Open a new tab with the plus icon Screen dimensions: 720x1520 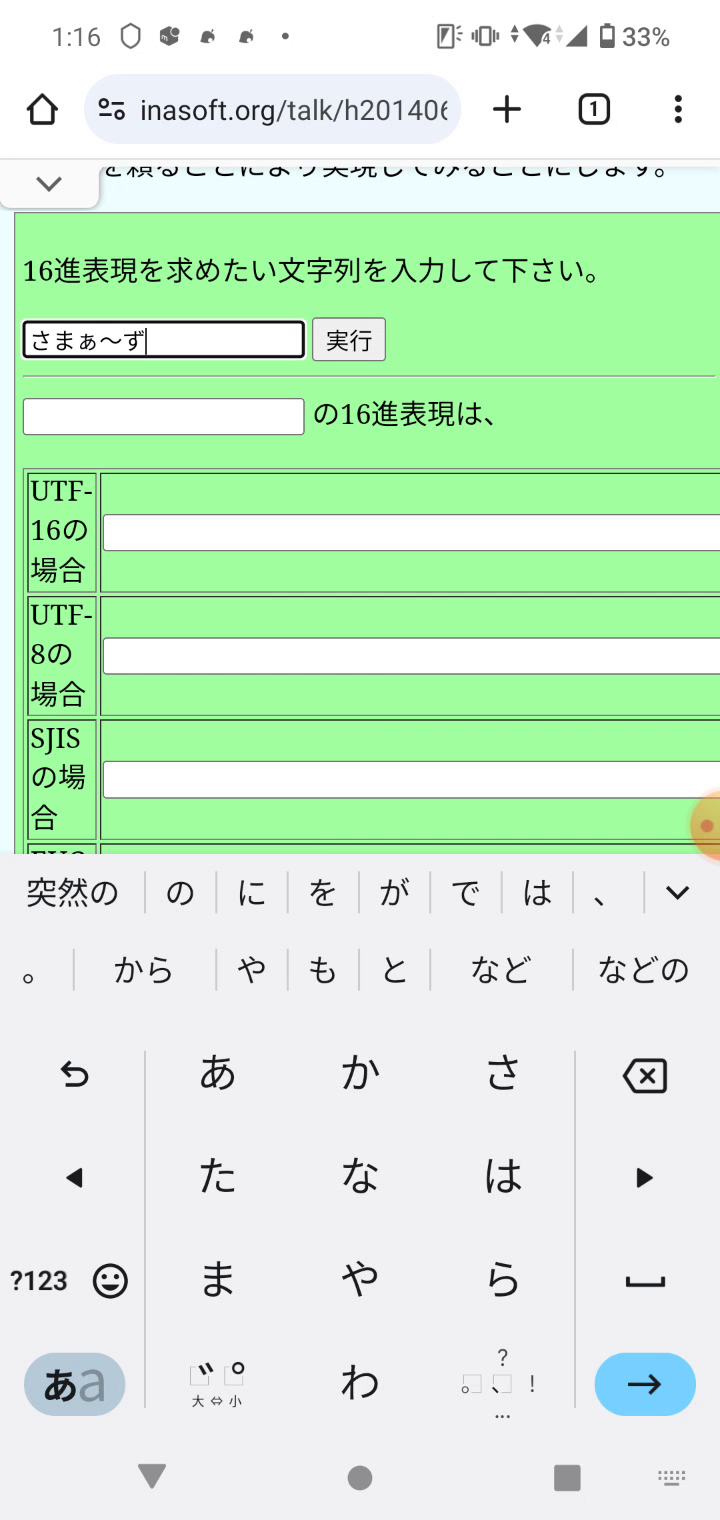tap(506, 109)
